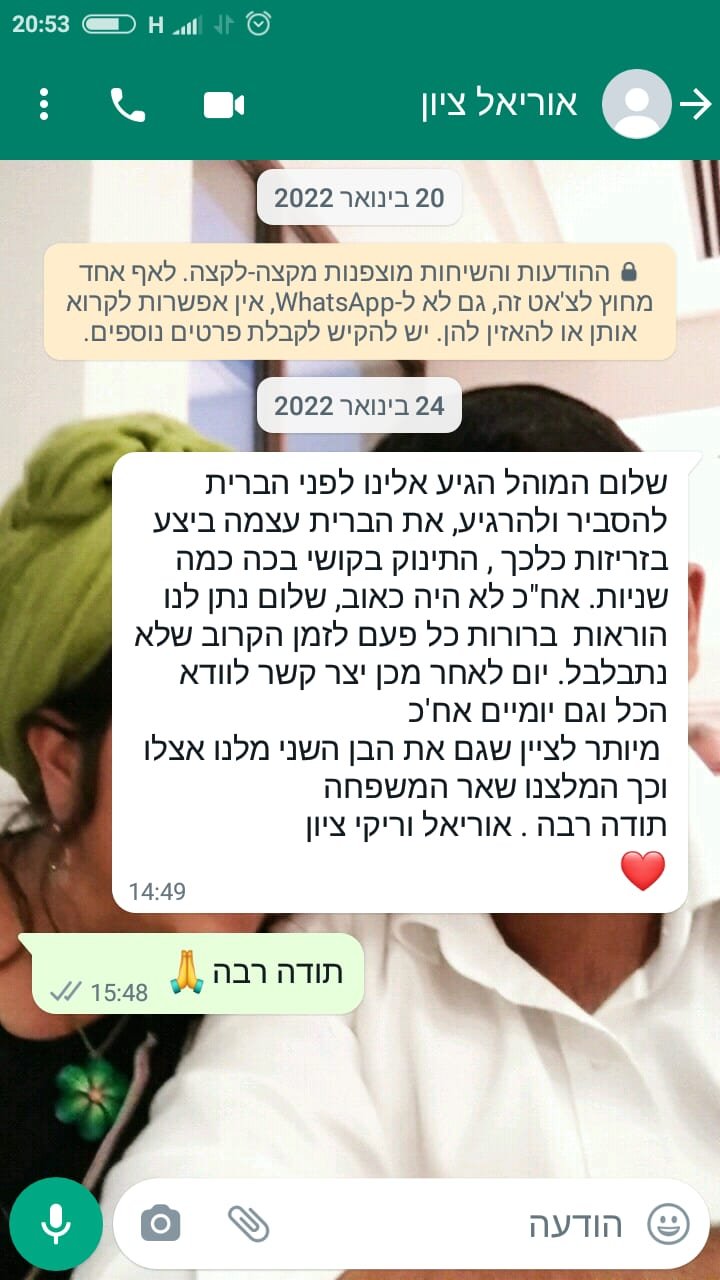Record a voice message with the microphone

click(x=56, y=1224)
